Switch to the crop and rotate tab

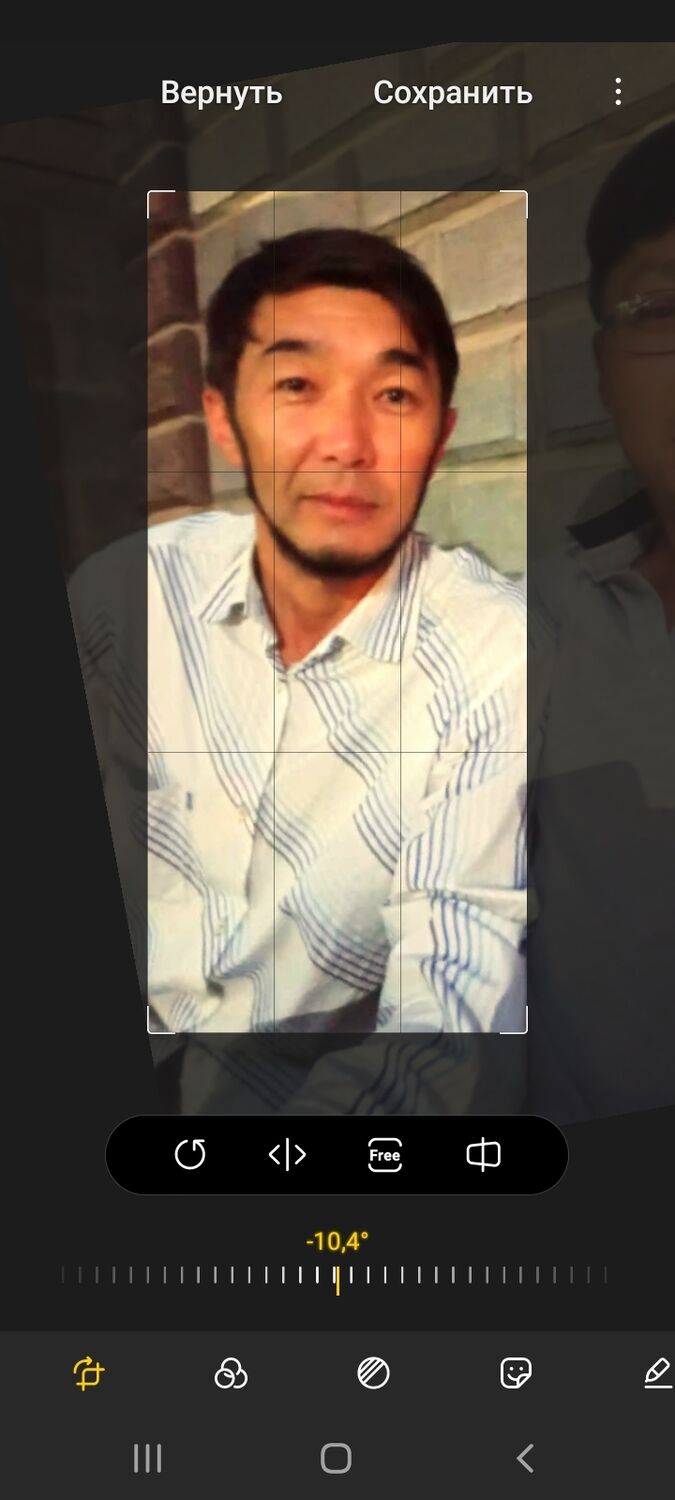[x=89, y=1373]
